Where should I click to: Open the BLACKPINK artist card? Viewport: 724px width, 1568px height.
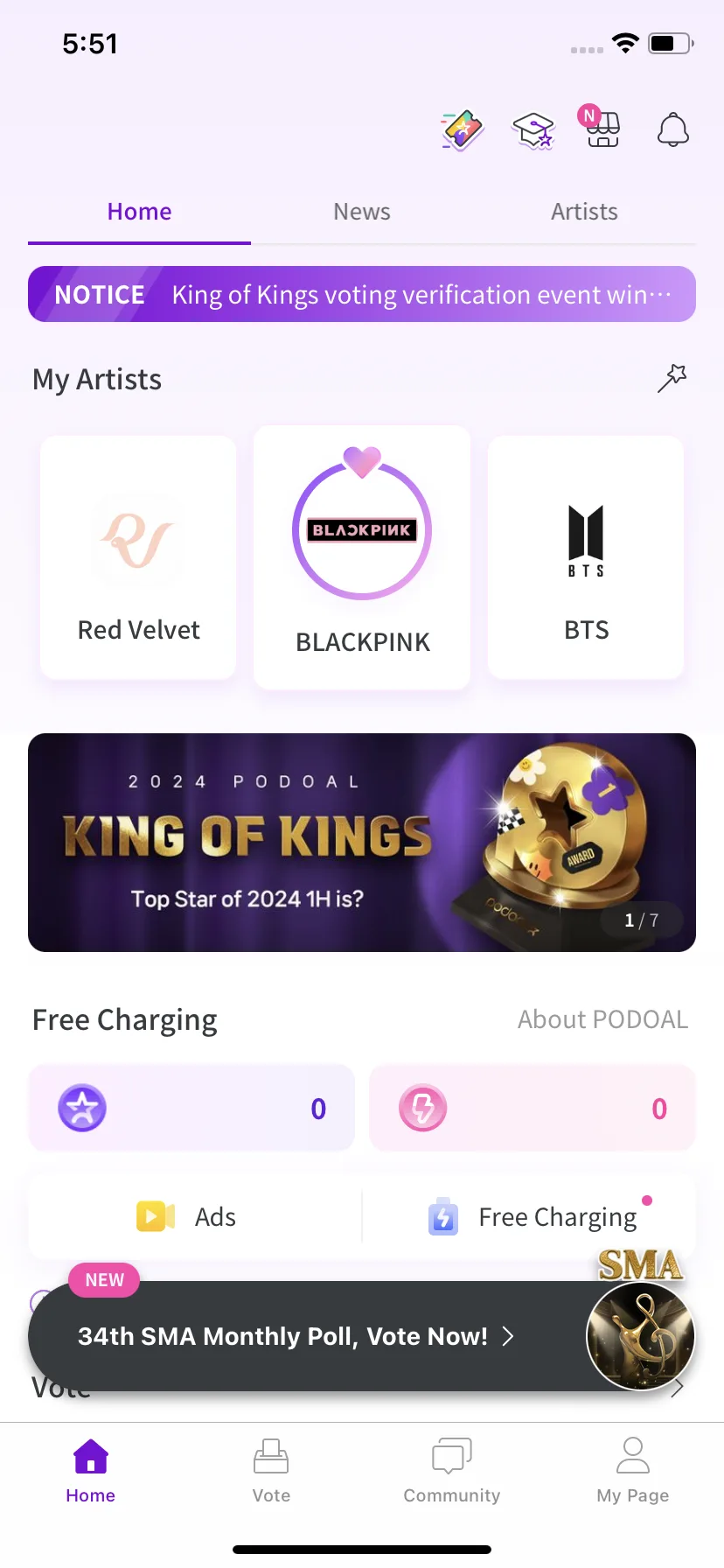362,557
